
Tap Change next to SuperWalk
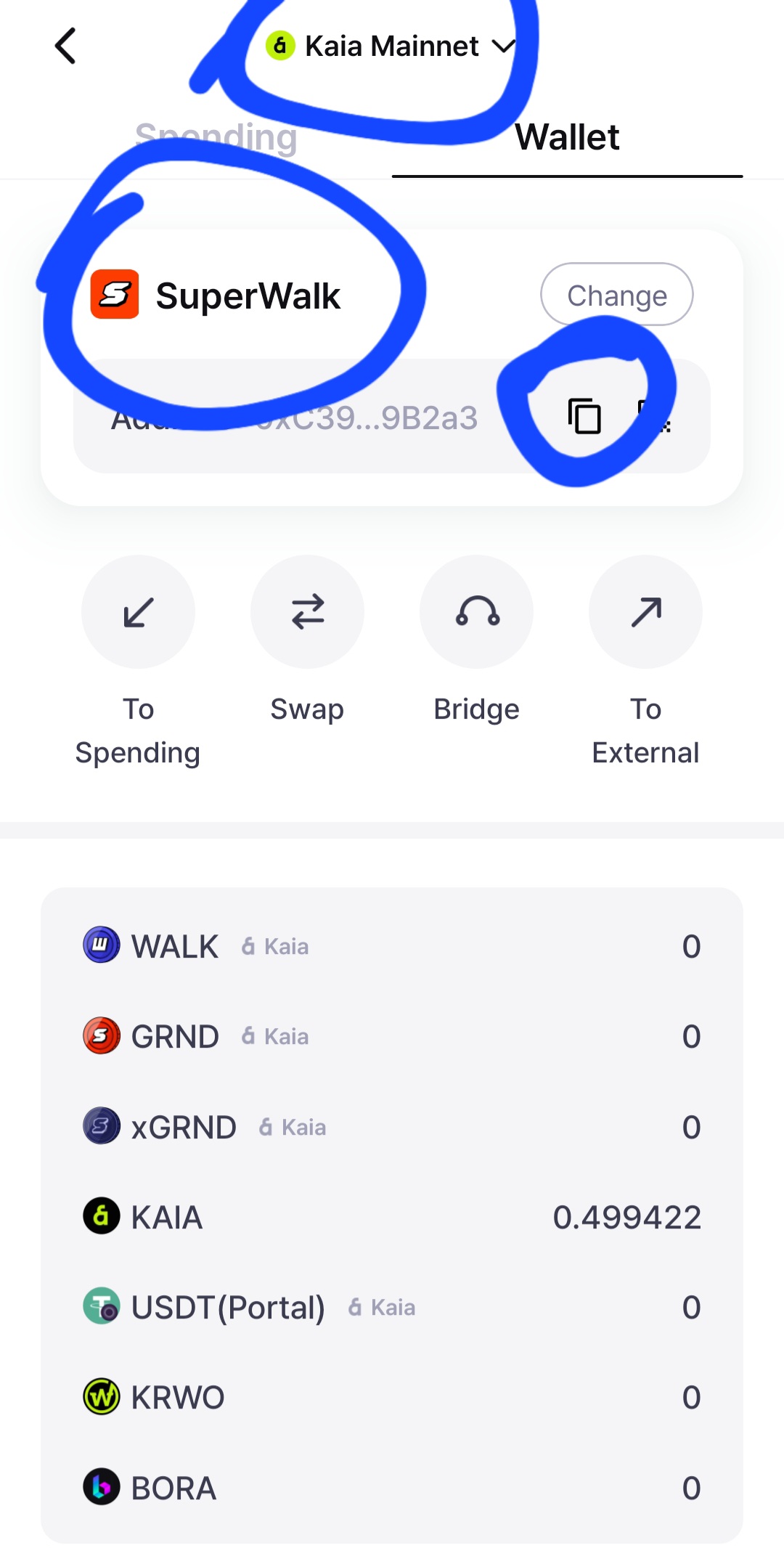(616, 295)
